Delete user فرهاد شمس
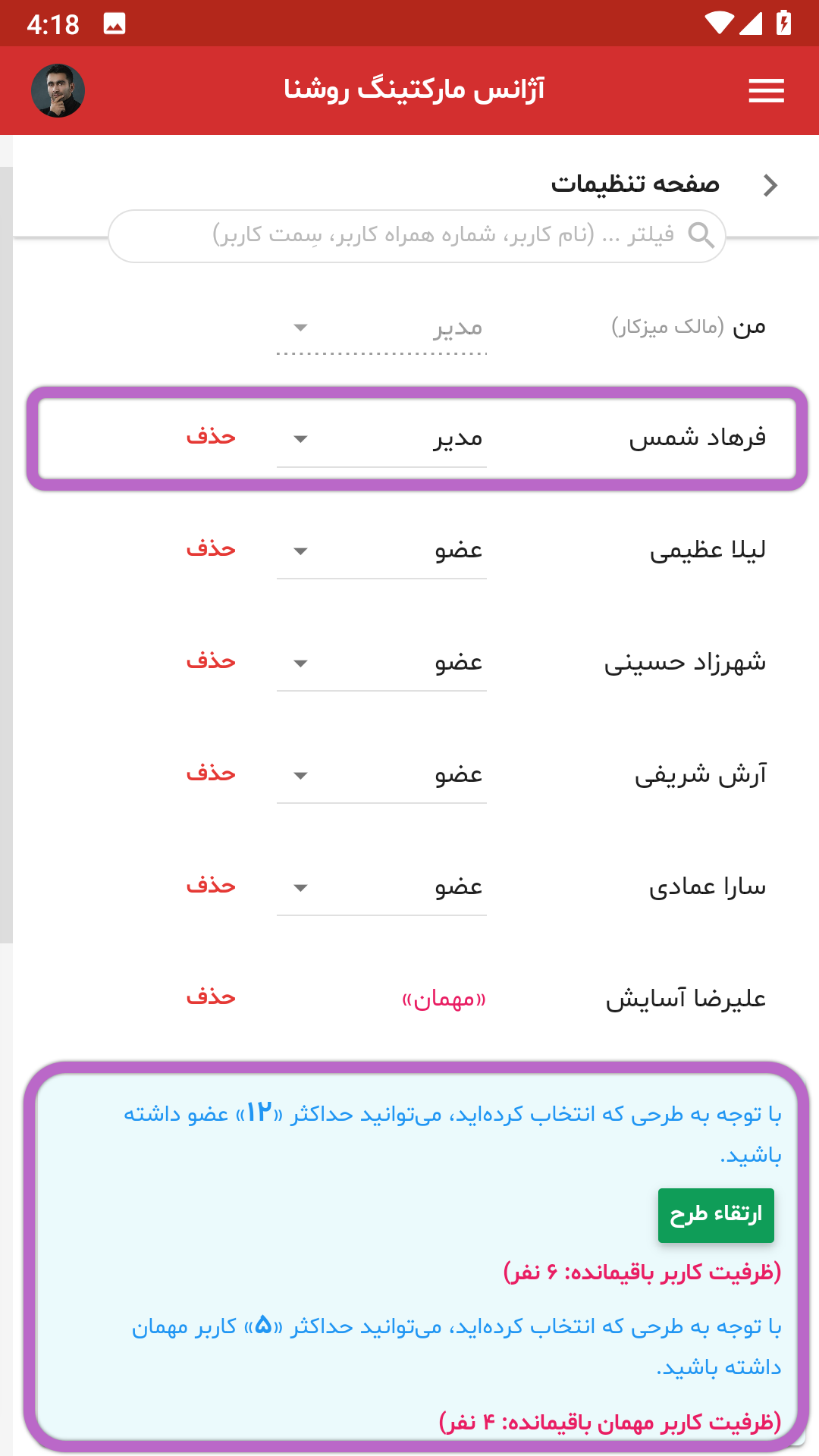Viewport: 819px width, 1456px height. click(211, 438)
